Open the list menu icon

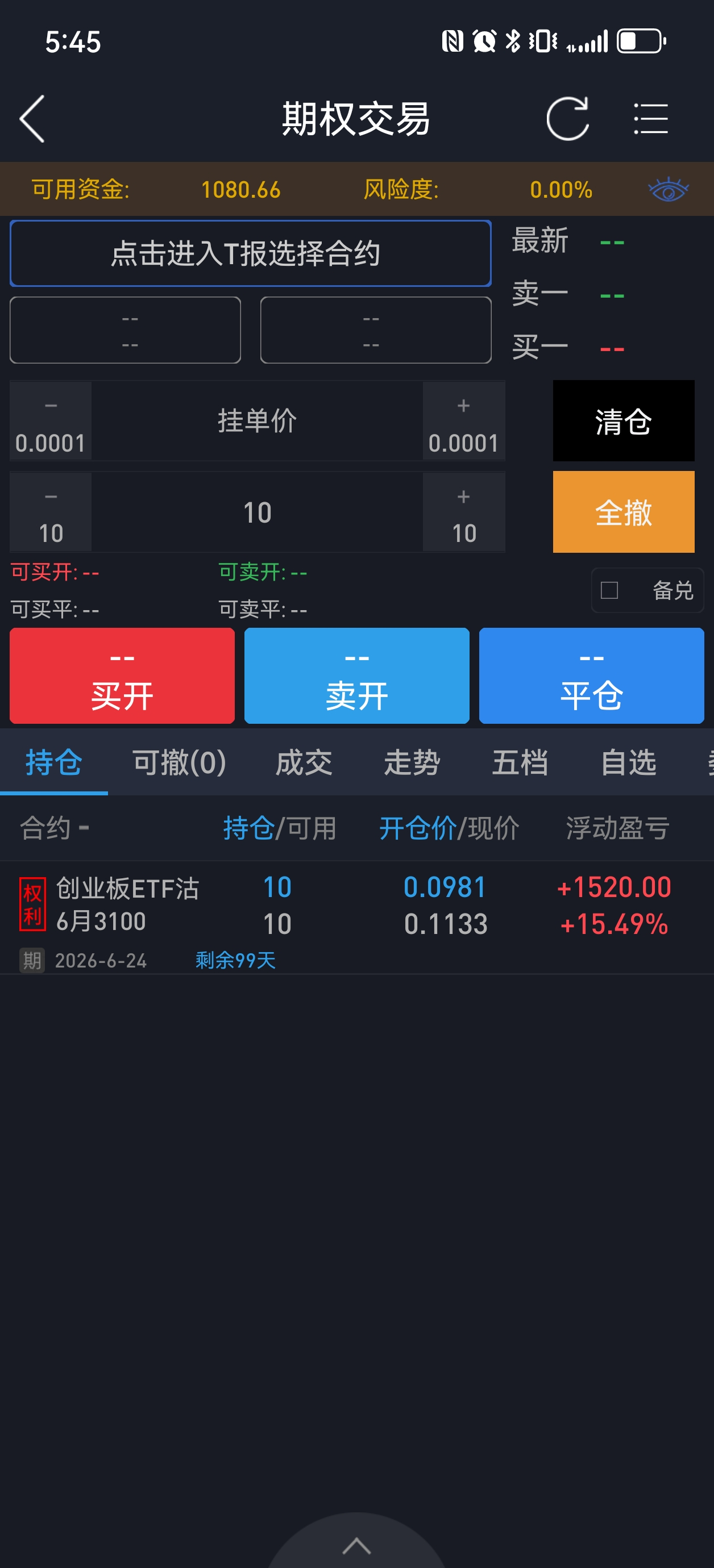(651, 119)
